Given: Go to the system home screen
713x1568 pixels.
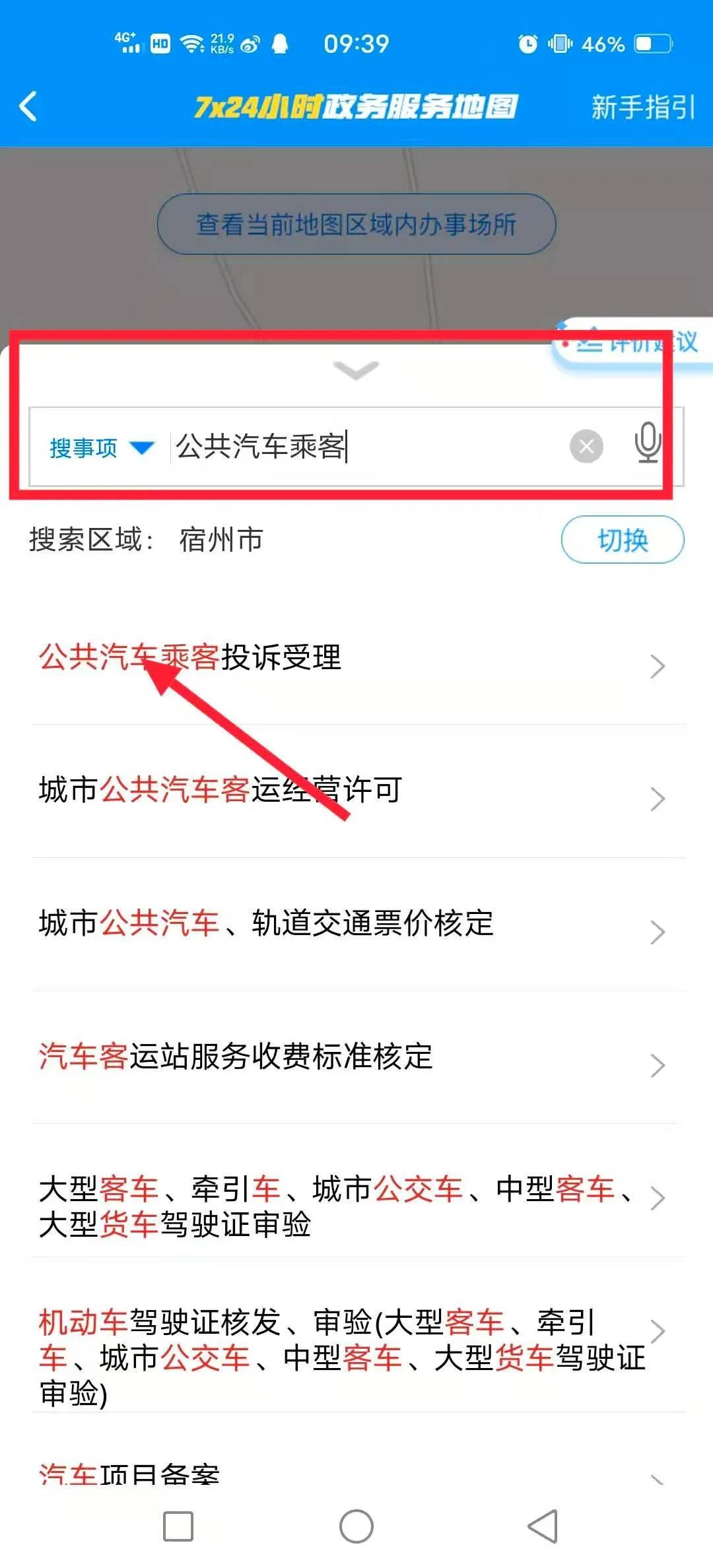Looking at the screenshot, I should point(356,1526).
